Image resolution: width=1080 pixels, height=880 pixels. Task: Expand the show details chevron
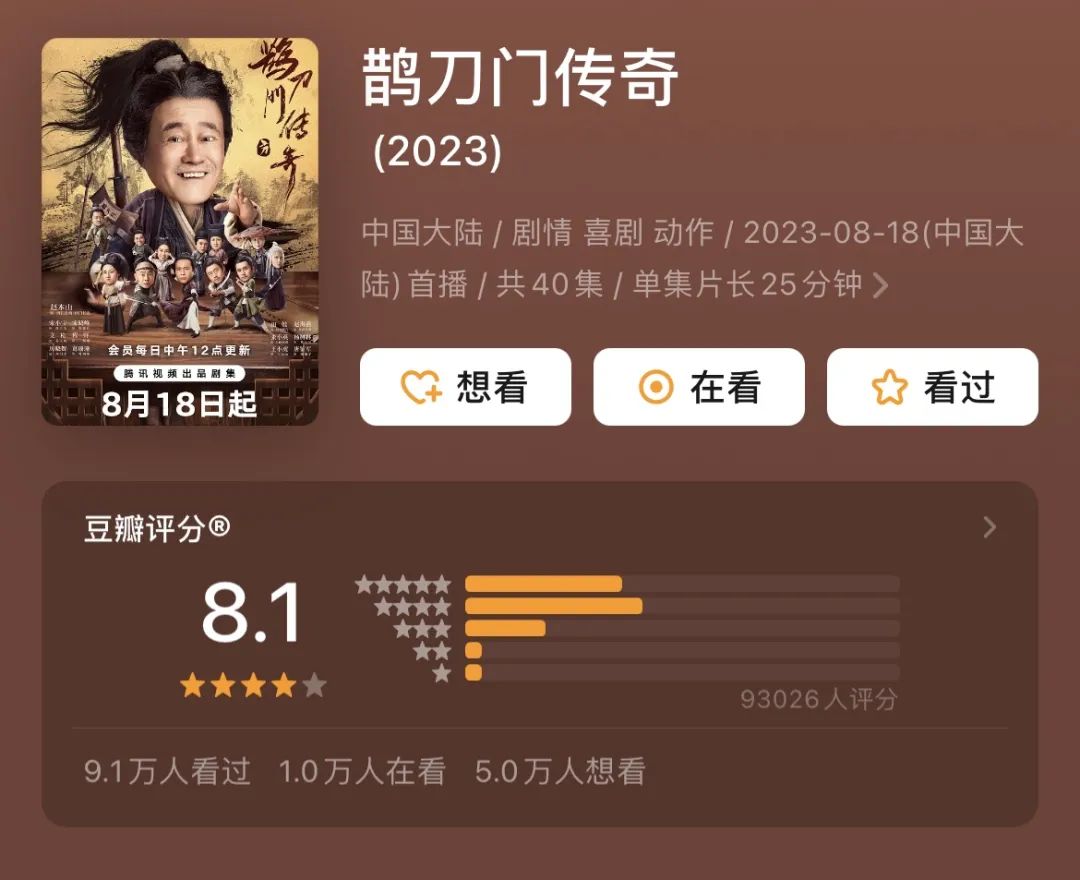(x=880, y=286)
